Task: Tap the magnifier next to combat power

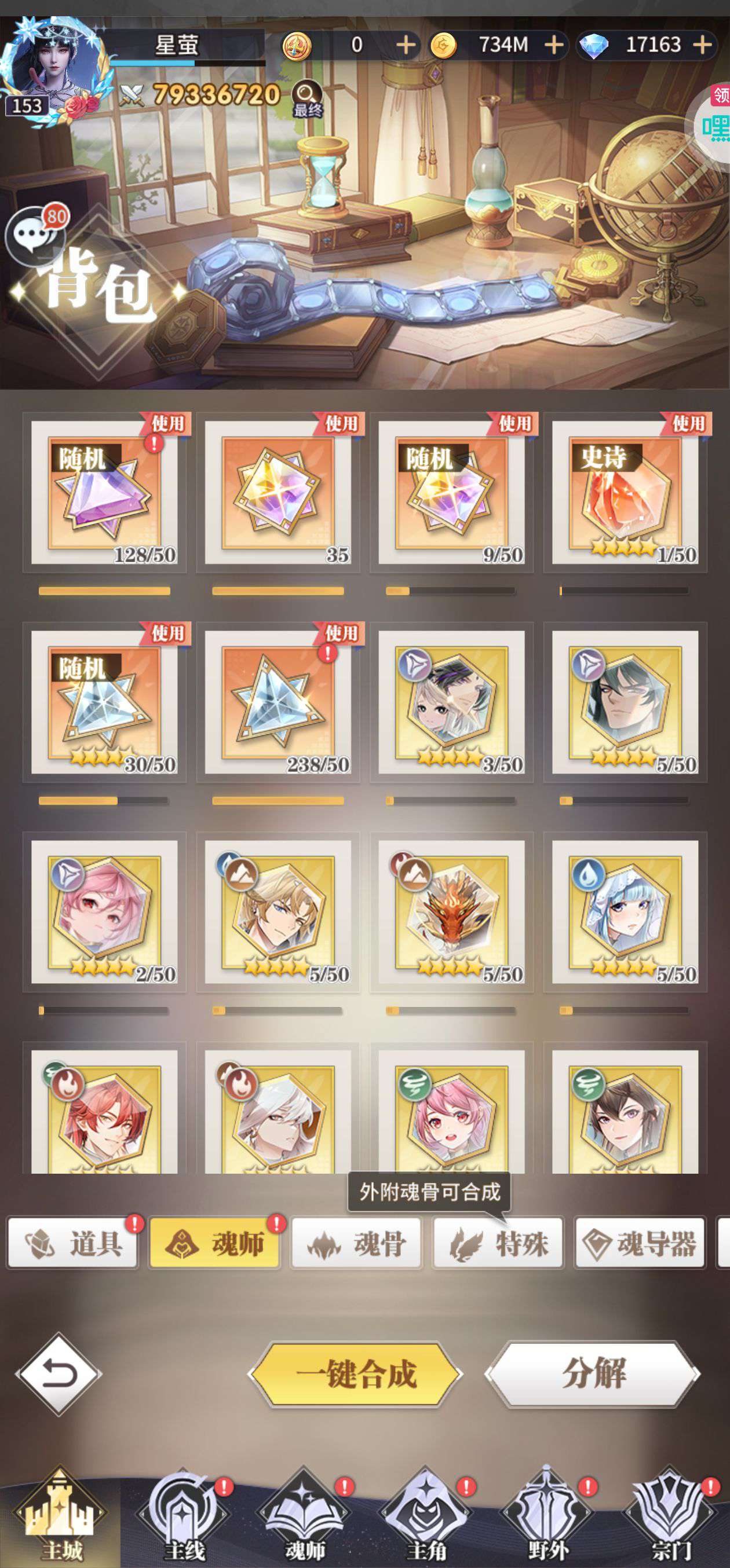Action: [x=307, y=97]
